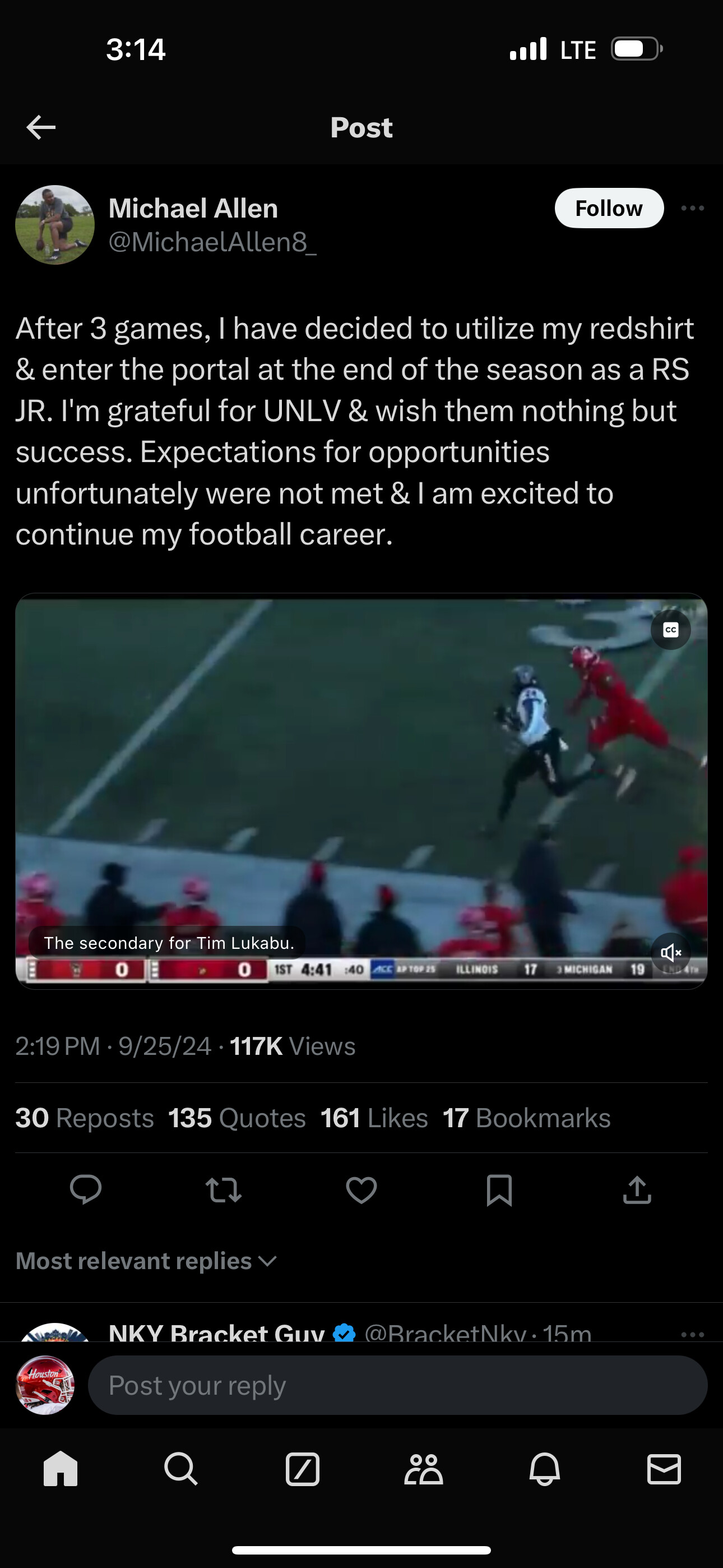Expand the Most relevant replies sort menu
Image resolution: width=723 pixels, height=1568 pixels.
point(146,1261)
